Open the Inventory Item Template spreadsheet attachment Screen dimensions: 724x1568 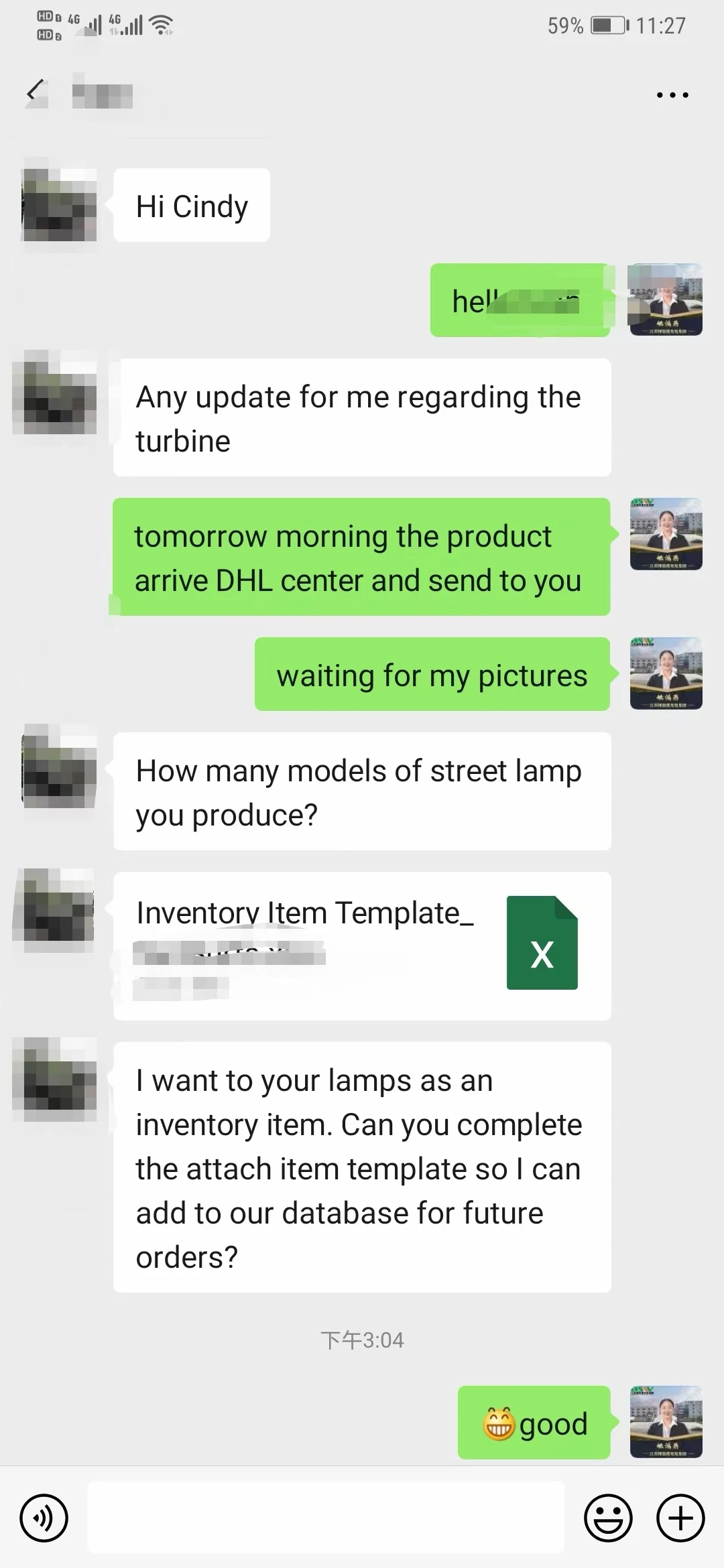click(362, 945)
